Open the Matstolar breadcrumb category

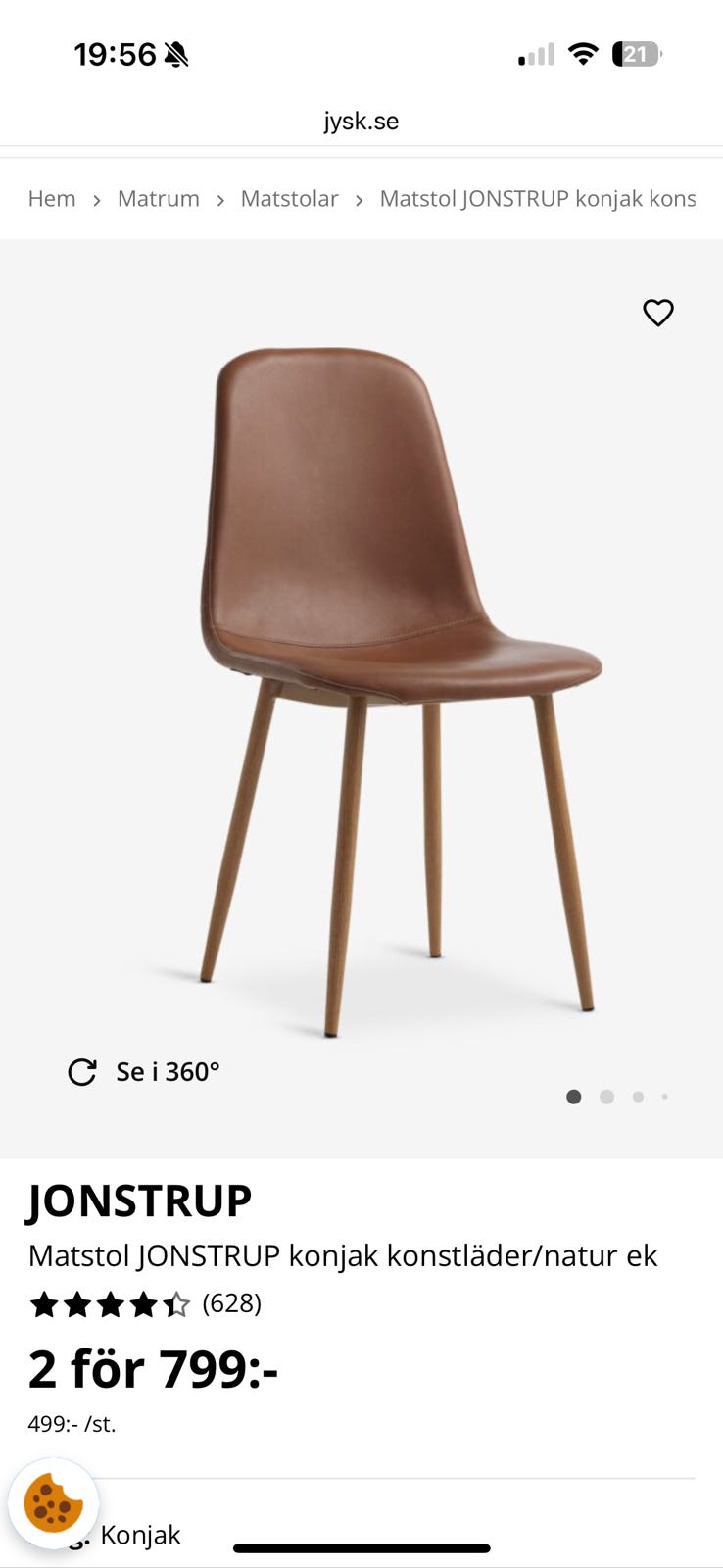[x=289, y=199]
